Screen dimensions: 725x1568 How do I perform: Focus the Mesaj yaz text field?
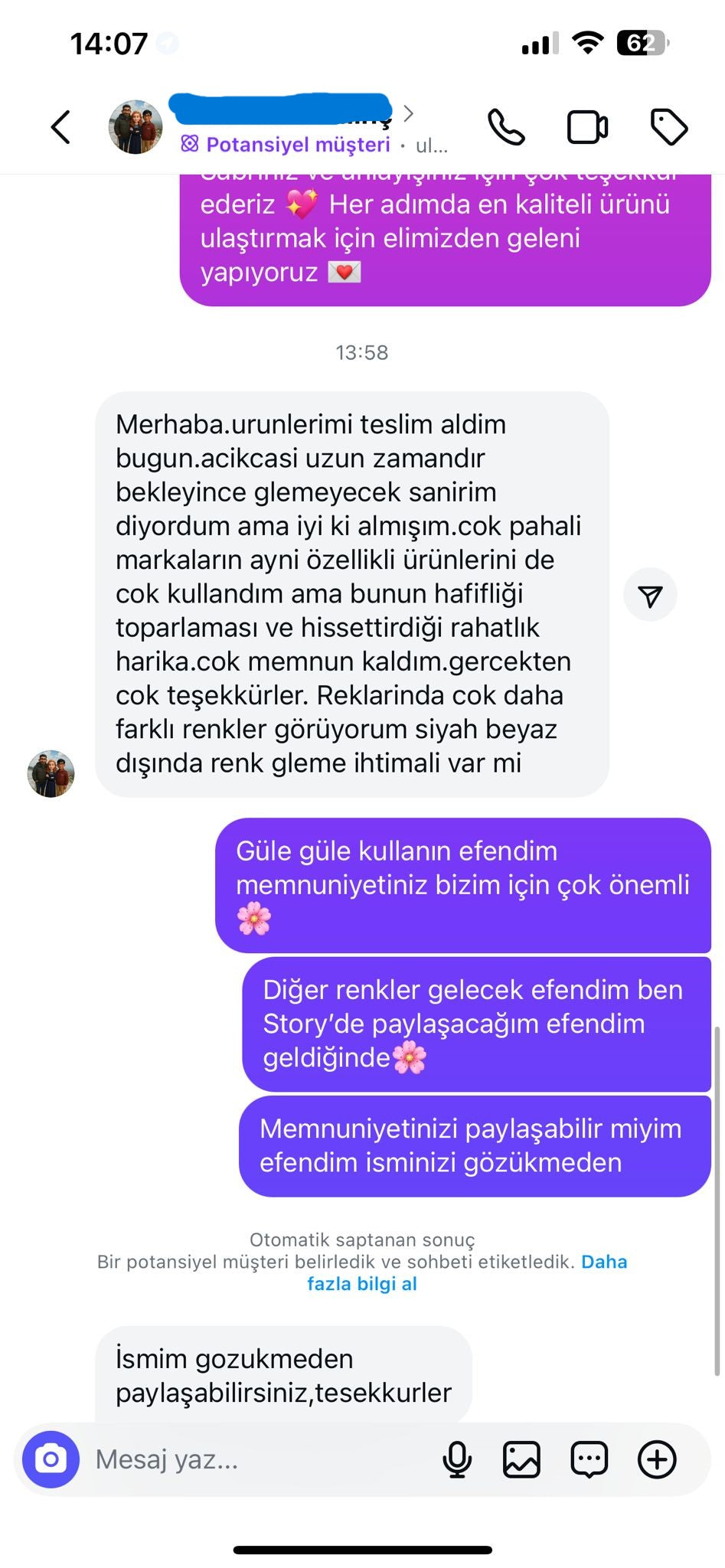[x=253, y=1459]
